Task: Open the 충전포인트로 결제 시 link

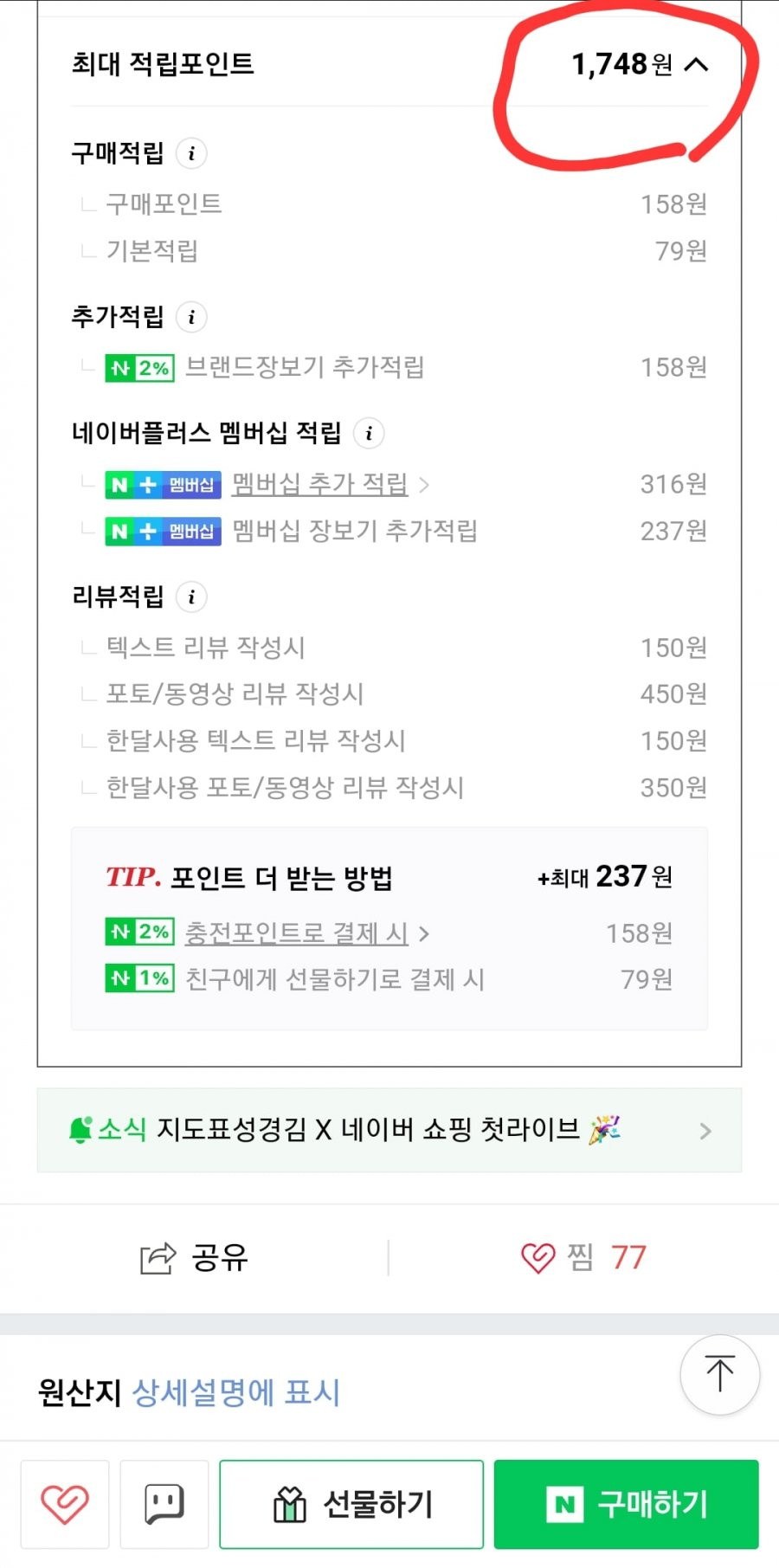Action: coord(306,933)
